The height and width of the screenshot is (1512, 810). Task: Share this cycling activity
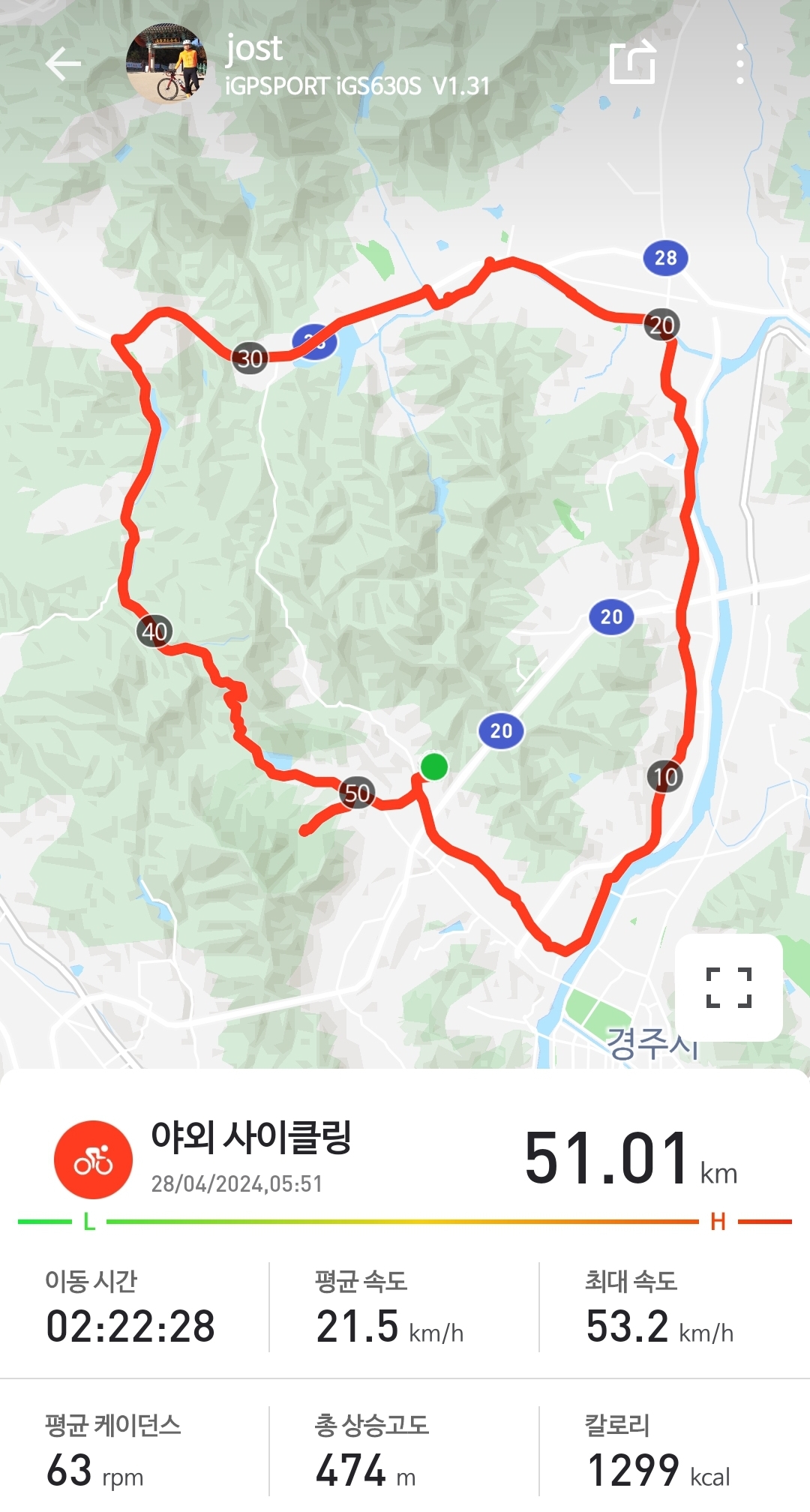pyautogui.click(x=632, y=64)
